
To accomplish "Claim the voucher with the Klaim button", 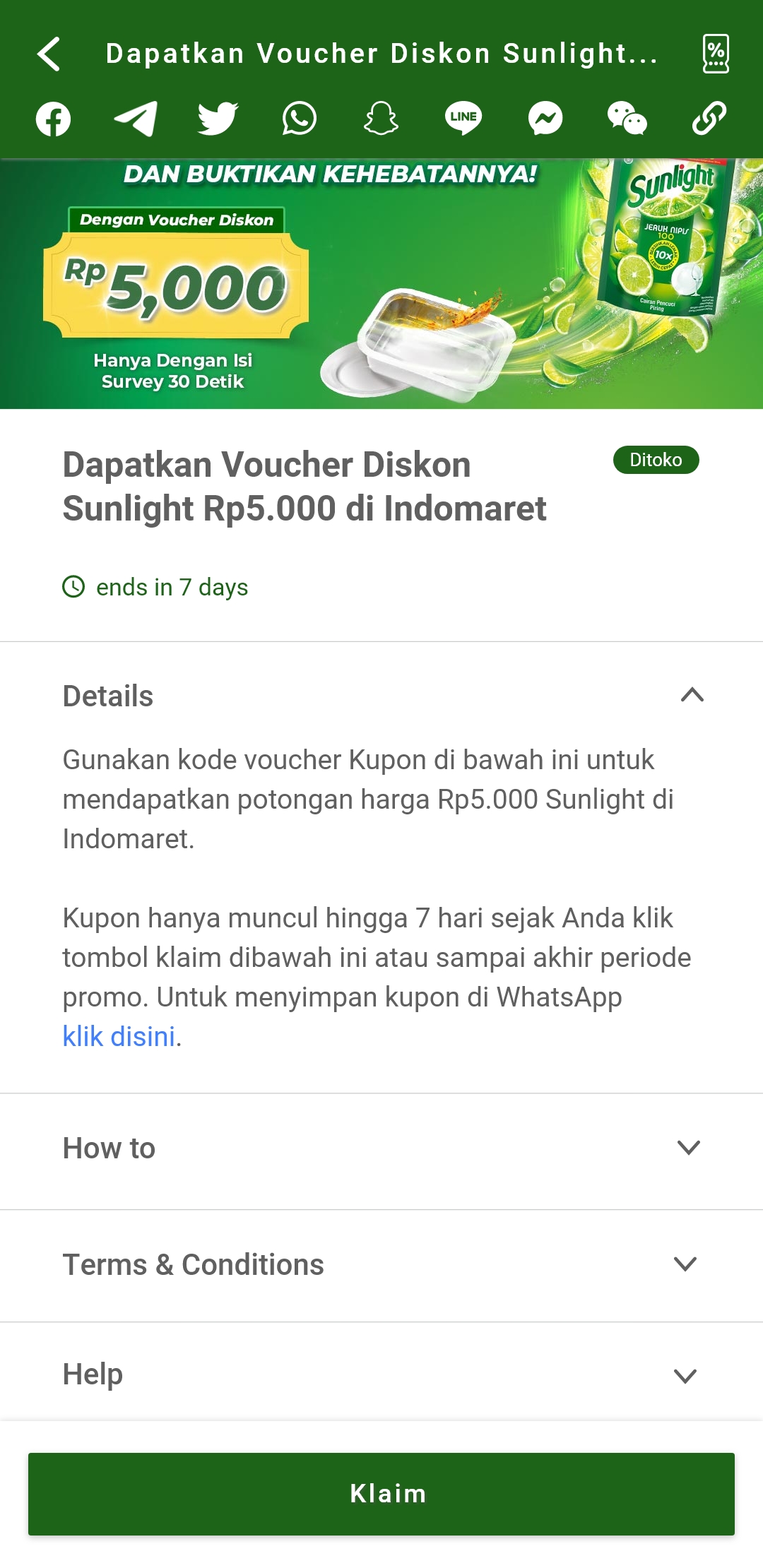I will coord(381,1493).
